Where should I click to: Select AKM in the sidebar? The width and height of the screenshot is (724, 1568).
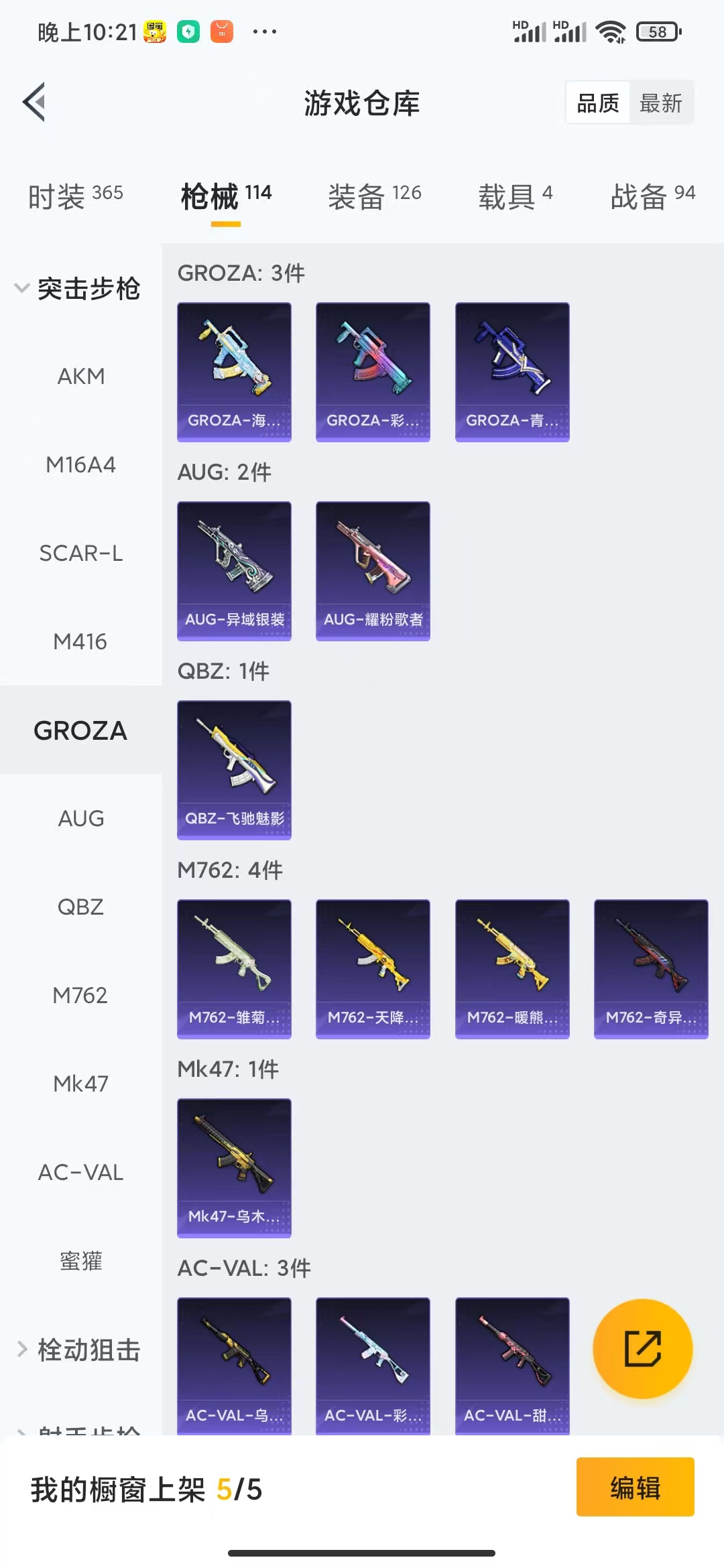tap(81, 377)
